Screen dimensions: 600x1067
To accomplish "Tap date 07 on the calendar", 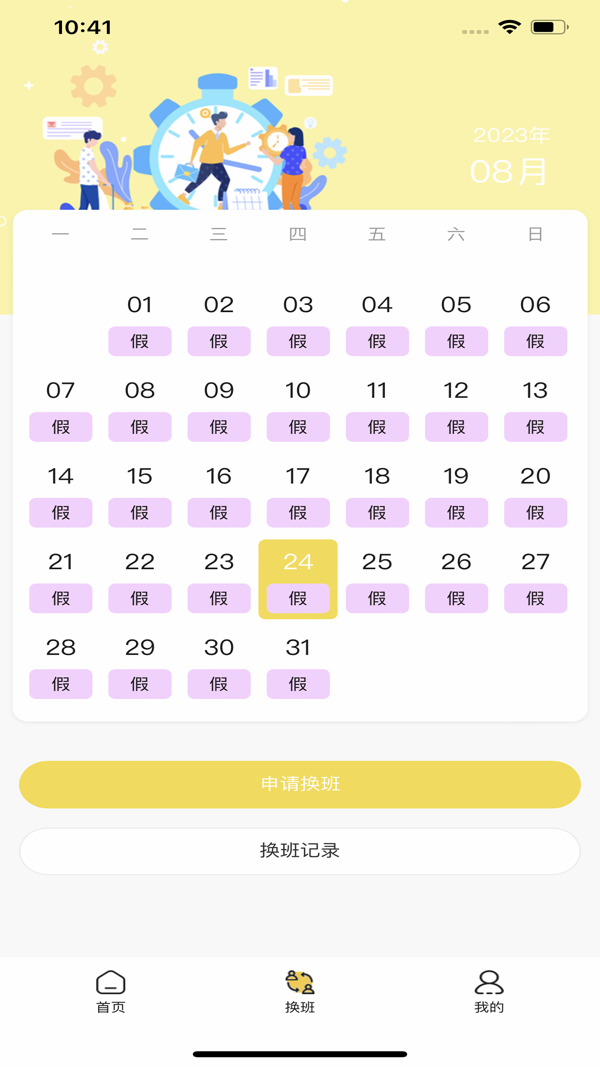I will point(61,408).
